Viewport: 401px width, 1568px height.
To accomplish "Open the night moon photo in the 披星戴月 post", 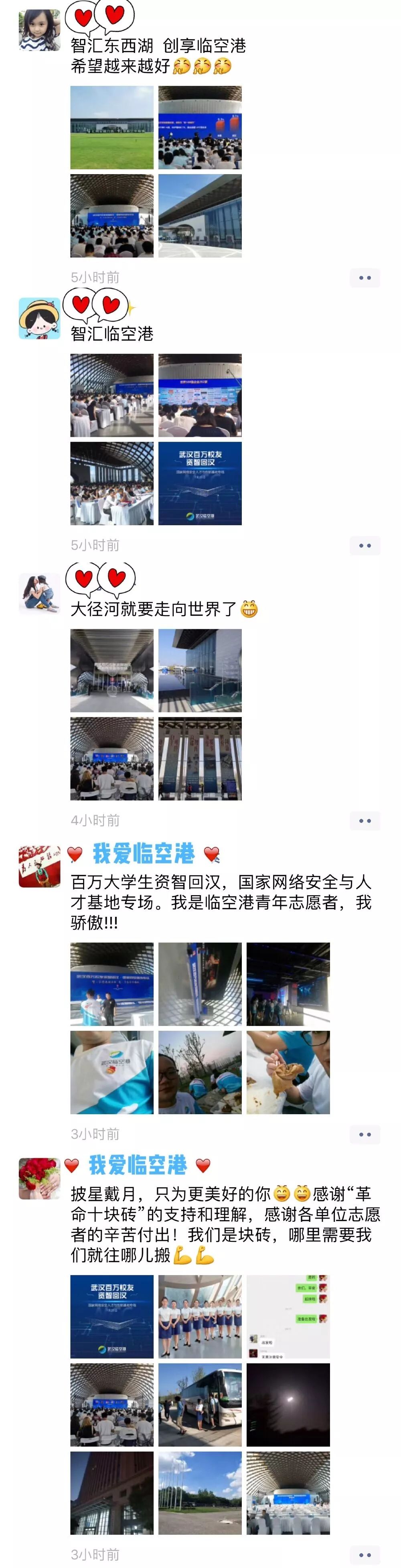I will coord(288,1404).
